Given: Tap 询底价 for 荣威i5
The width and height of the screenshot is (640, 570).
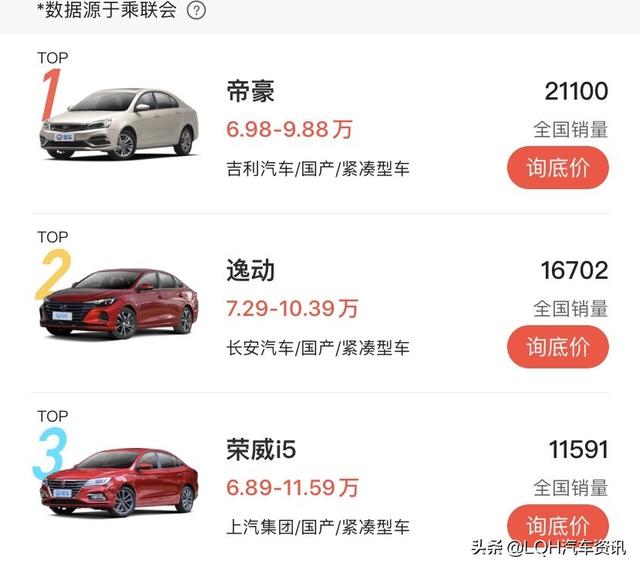Looking at the screenshot, I should (558, 525).
